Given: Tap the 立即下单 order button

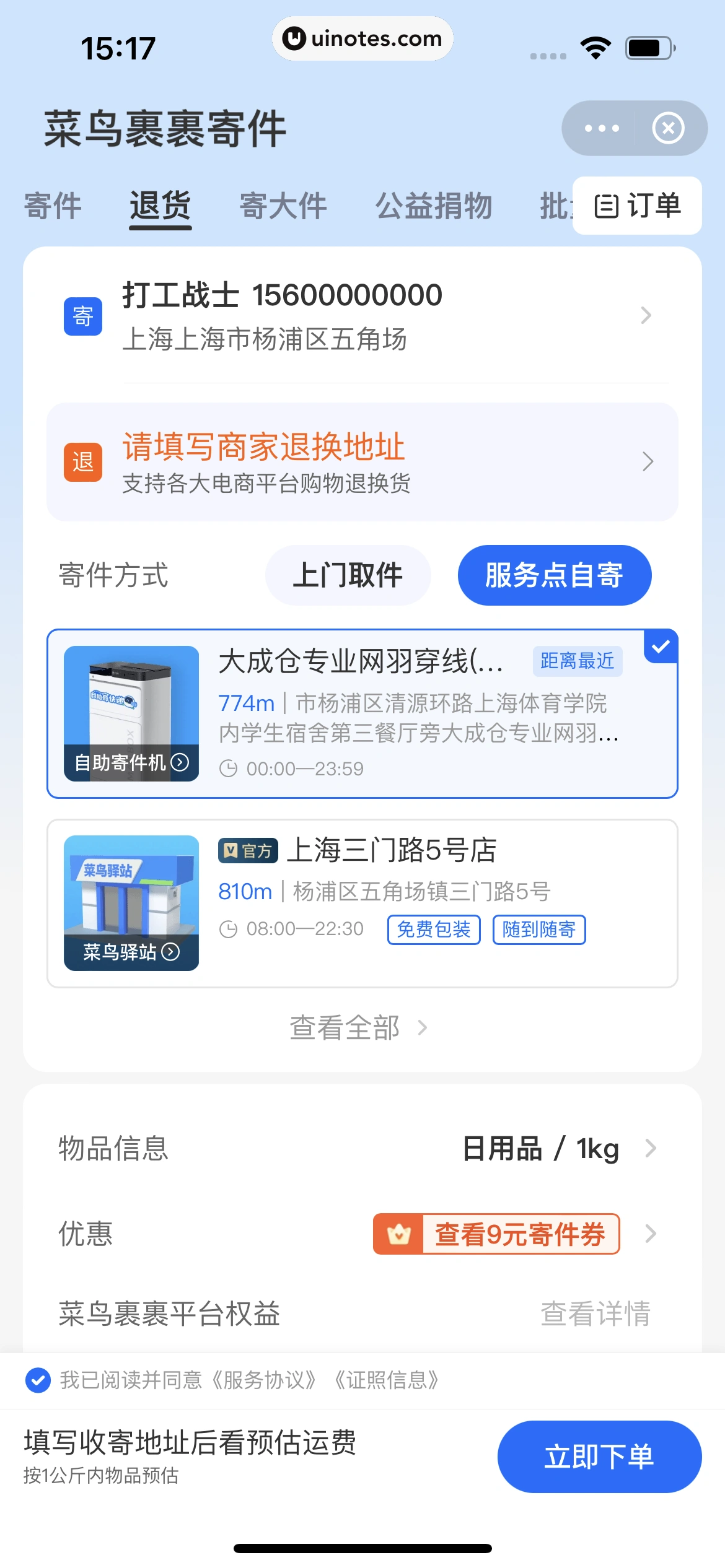Looking at the screenshot, I should [599, 1457].
